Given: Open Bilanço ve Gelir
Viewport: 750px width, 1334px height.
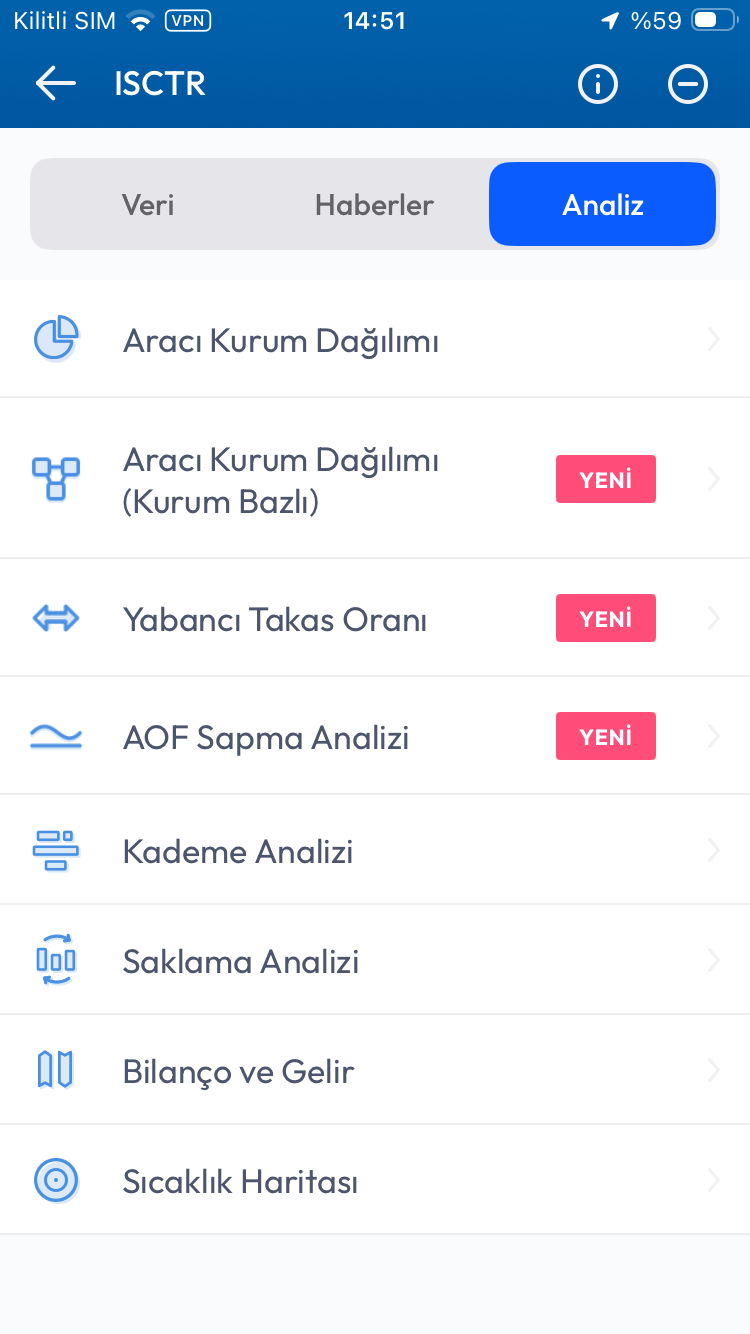Looking at the screenshot, I should tap(239, 1072).
